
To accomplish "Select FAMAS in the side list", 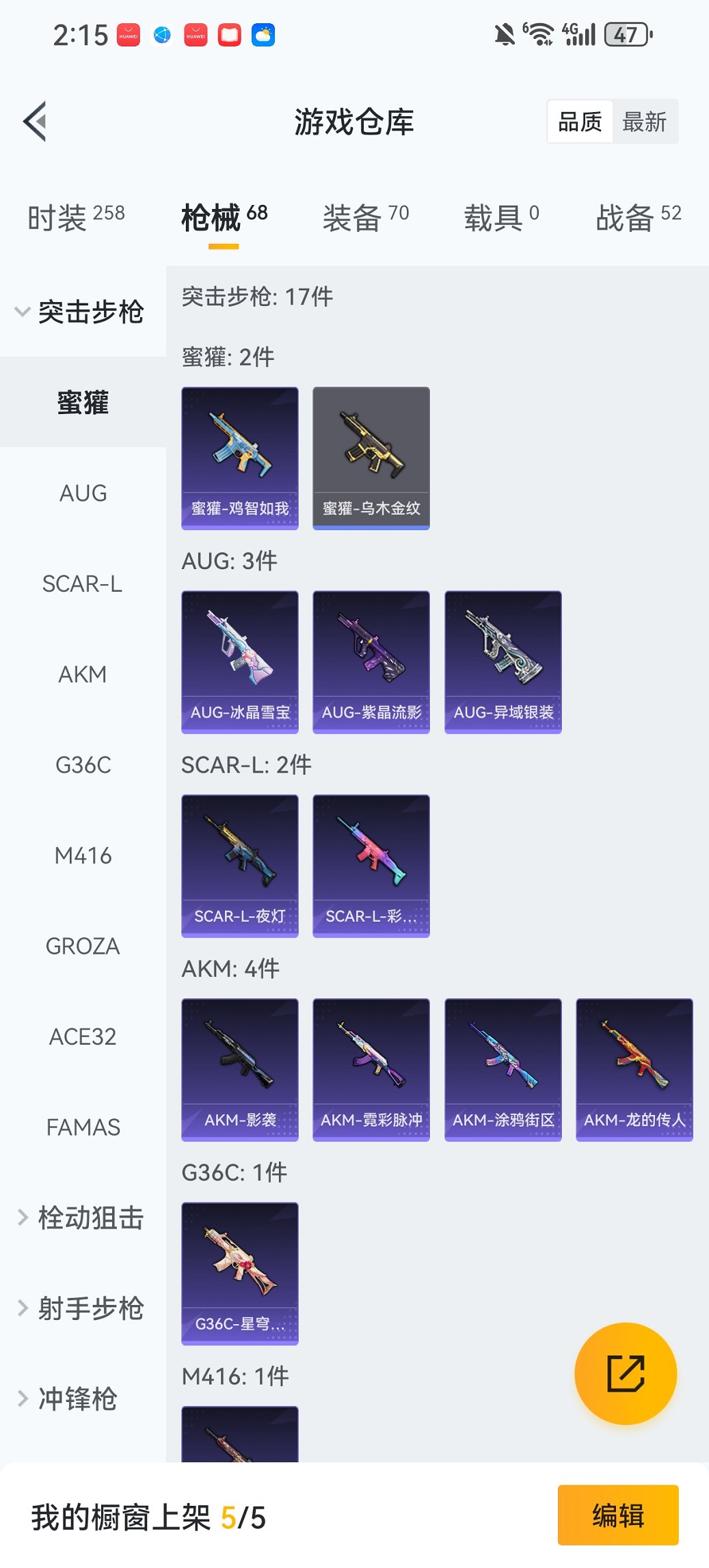I will (x=83, y=1127).
